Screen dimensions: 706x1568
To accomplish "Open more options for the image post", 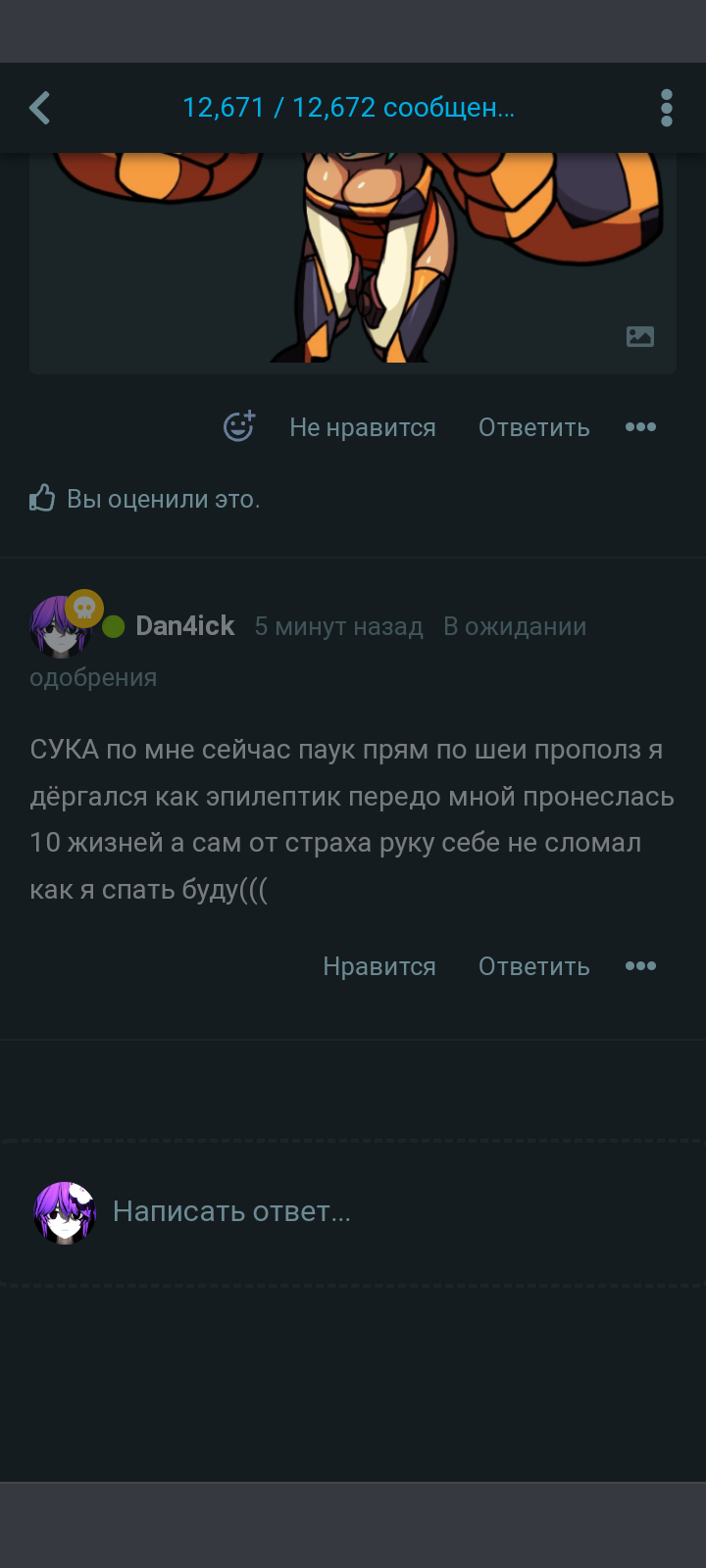I will pos(640,427).
